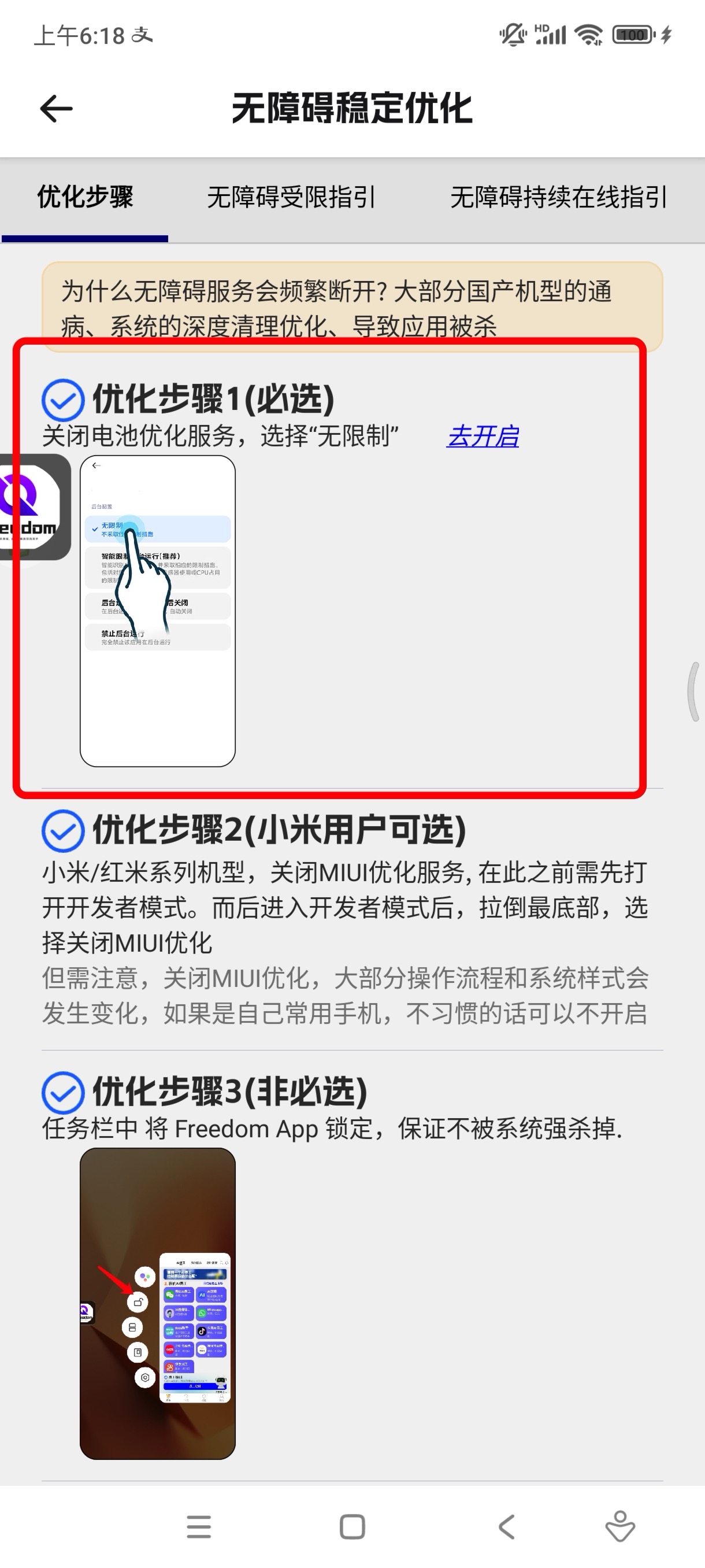705x1568 pixels.
Task: Switch to the 优化步骤 tab
Action: coord(85,197)
